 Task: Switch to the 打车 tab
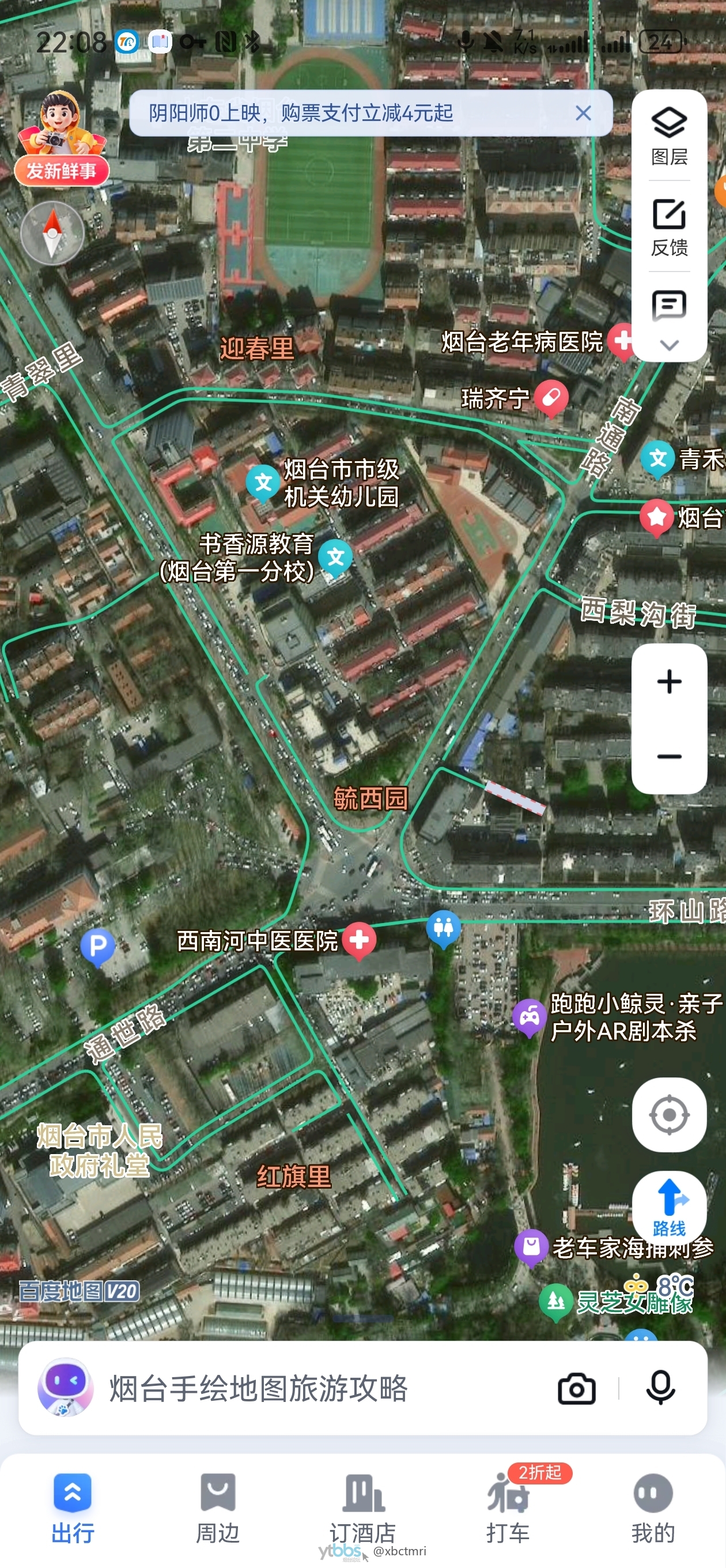point(508,1507)
